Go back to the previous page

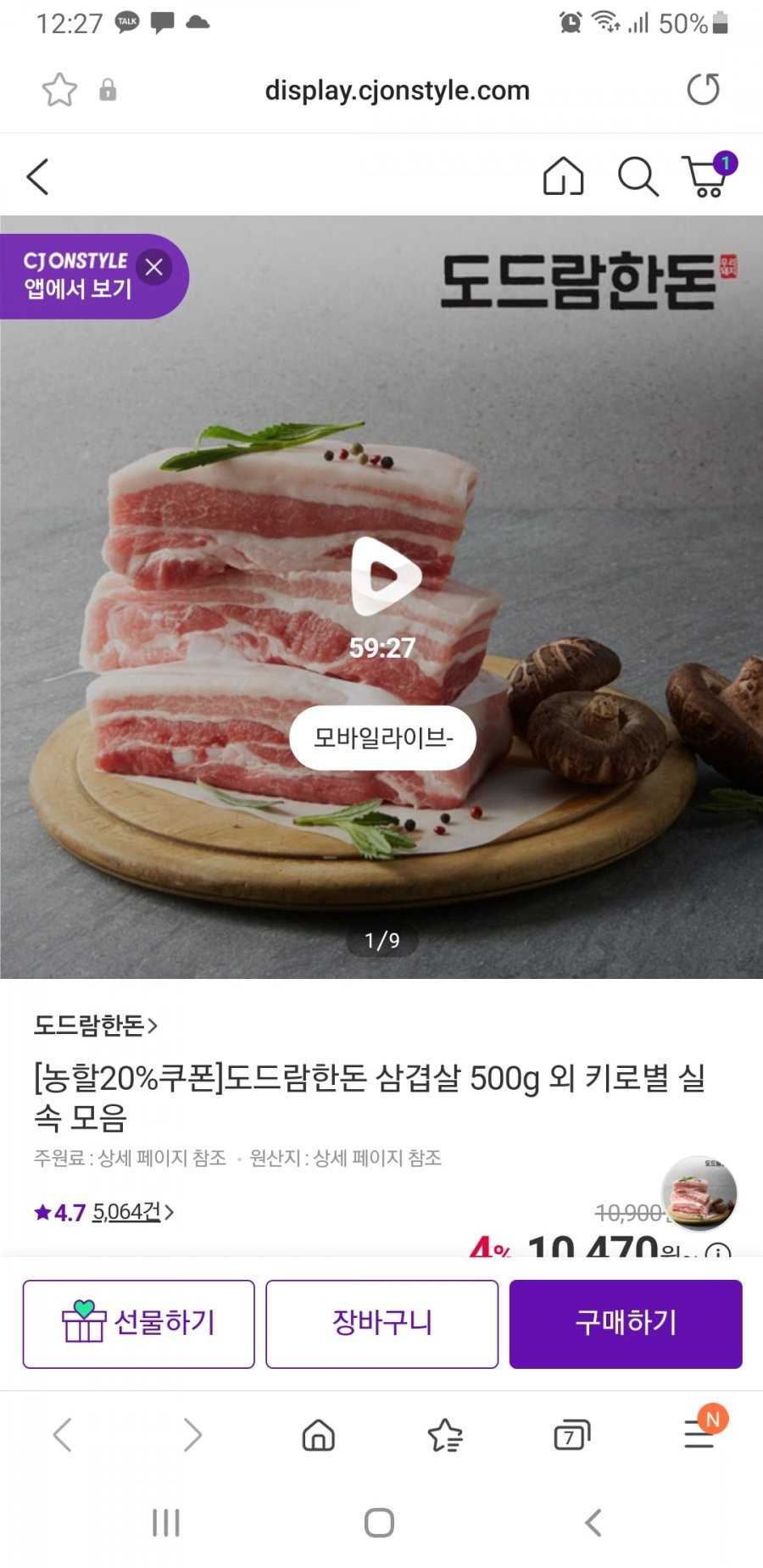click(38, 177)
